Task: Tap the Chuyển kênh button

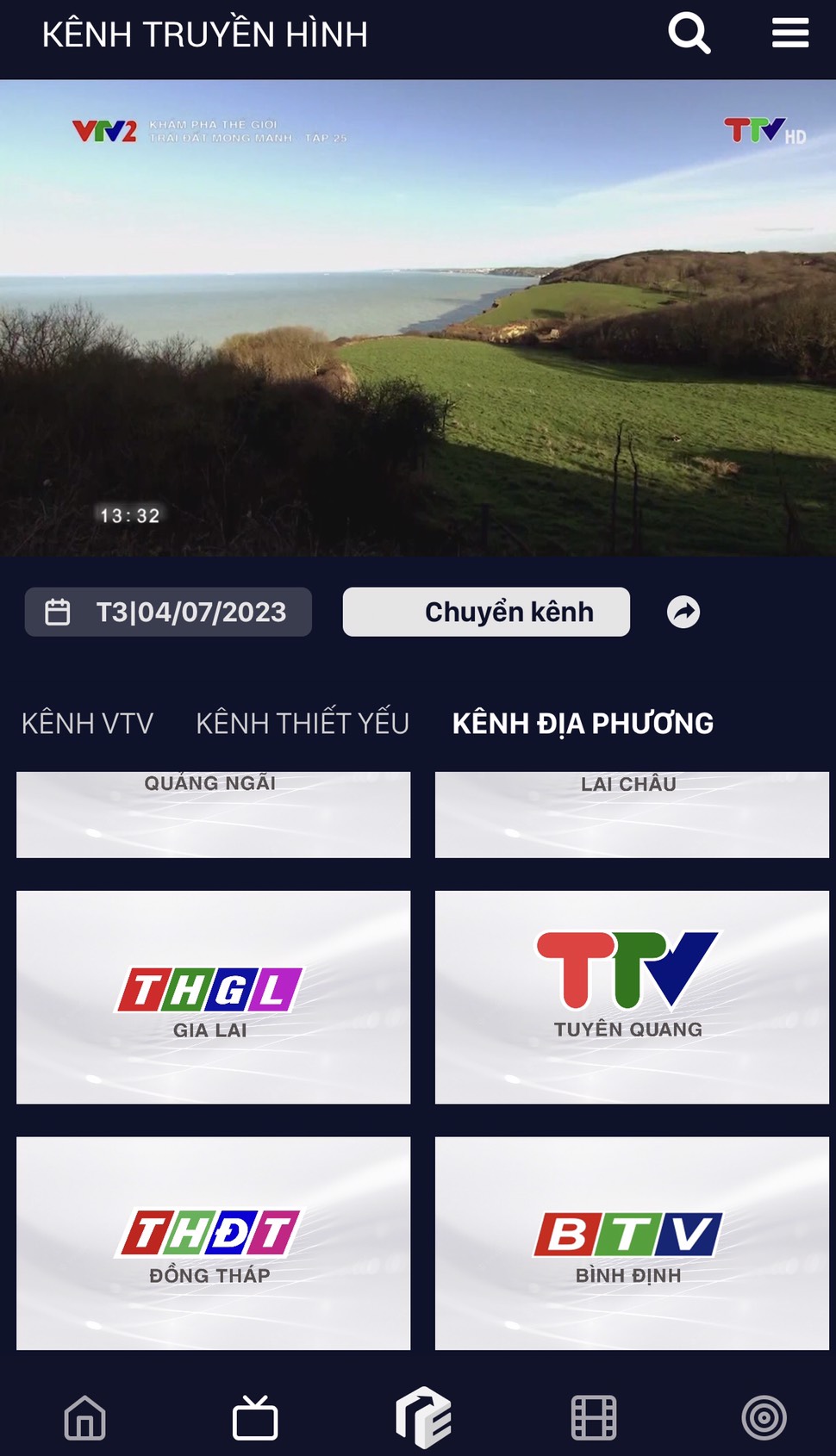Action: pos(486,612)
